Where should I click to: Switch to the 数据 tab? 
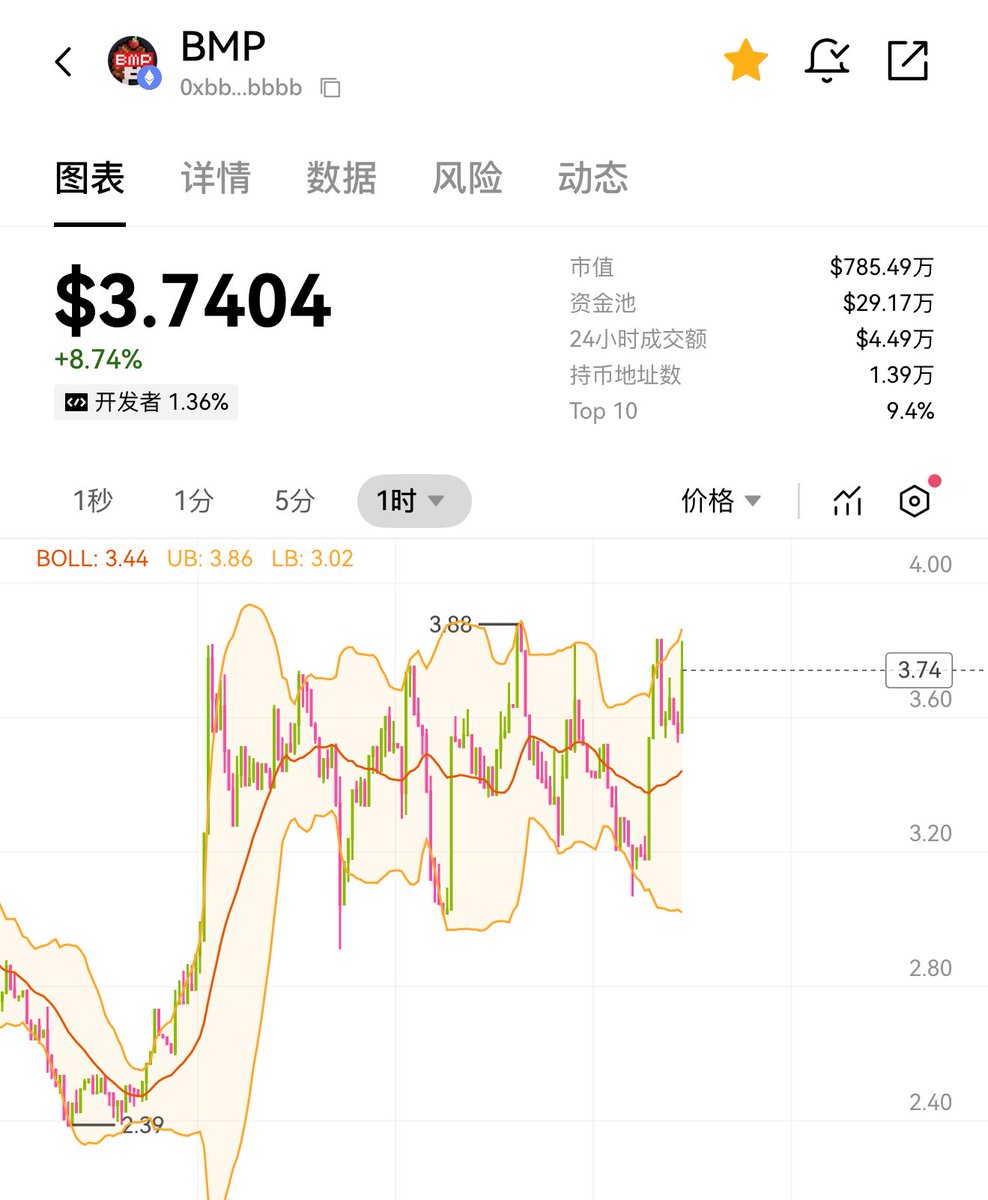coord(341,178)
